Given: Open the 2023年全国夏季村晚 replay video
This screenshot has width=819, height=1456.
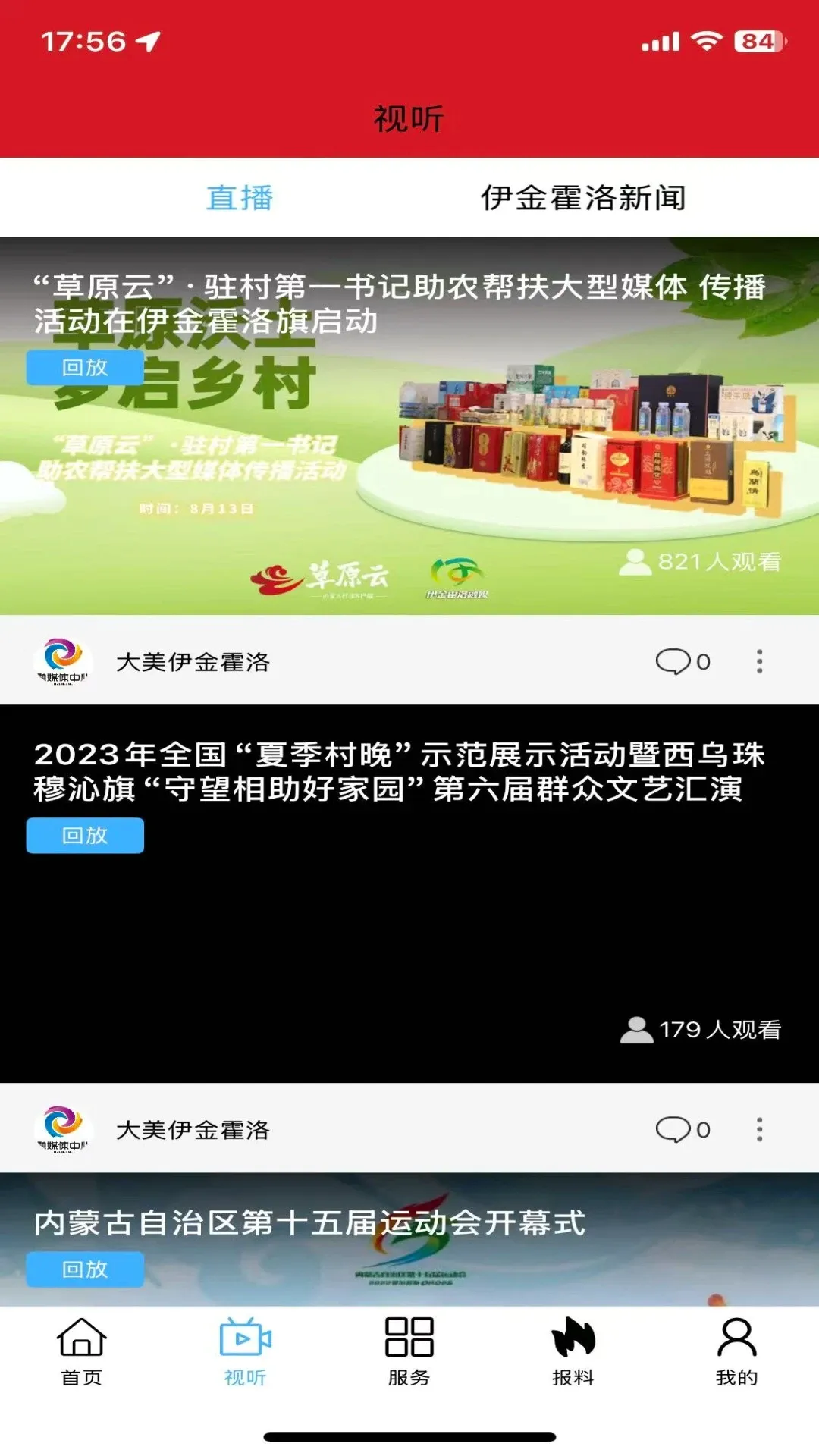Looking at the screenshot, I should click(x=409, y=893).
